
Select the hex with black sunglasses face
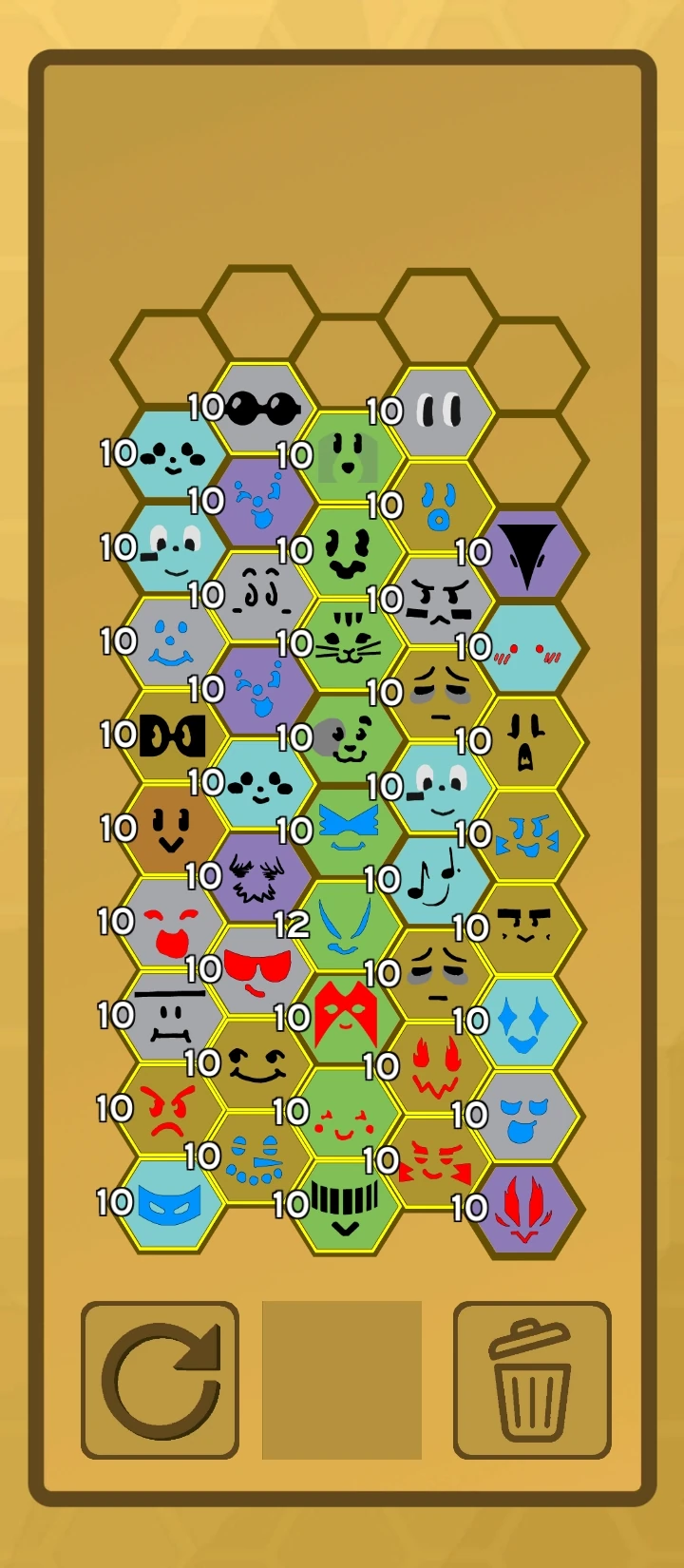[261, 409]
